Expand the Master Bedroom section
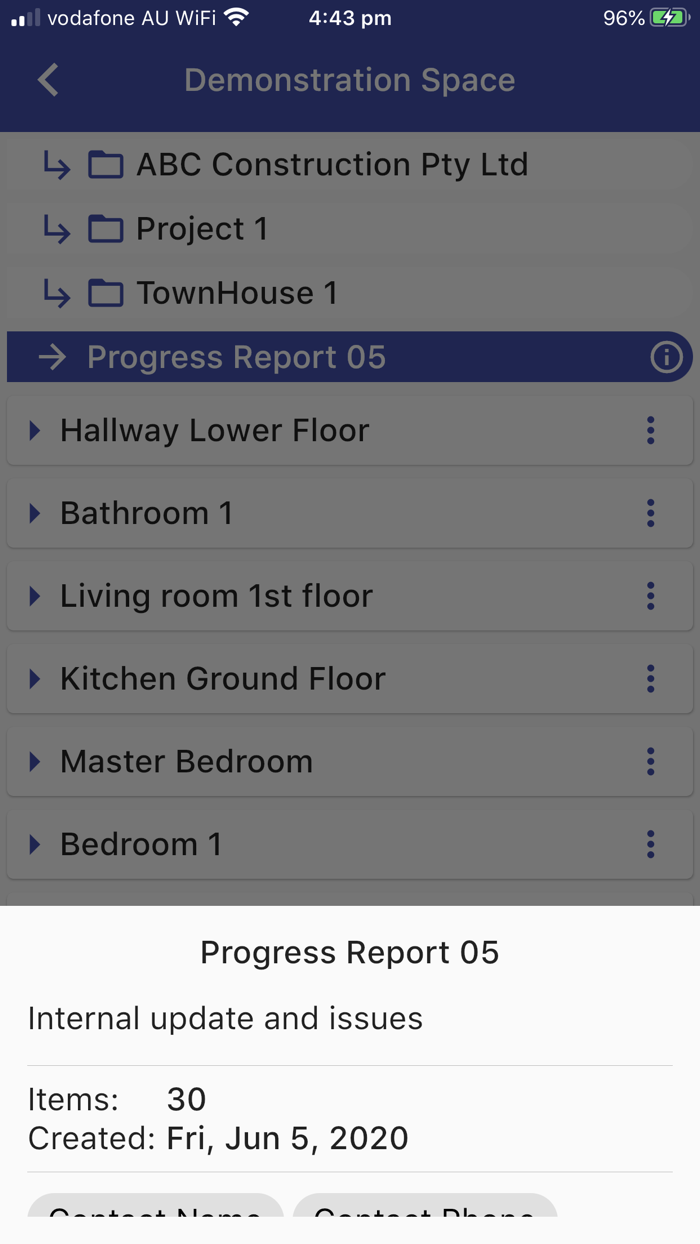The width and height of the screenshot is (700, 1244). pyautogui.click(x=36, y=762)
